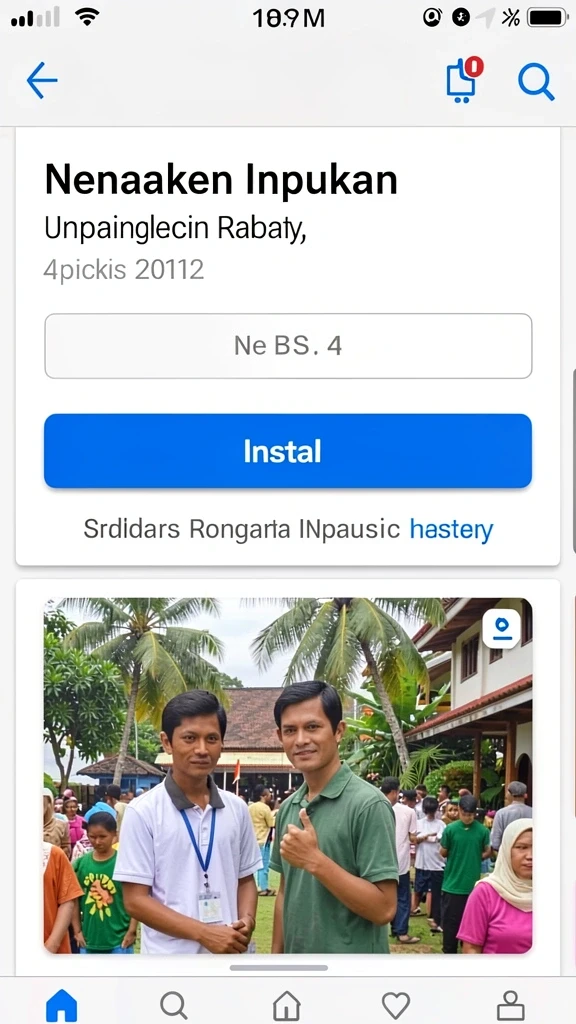Open the heart favorites tab
Viewport: 576px width, 1024px height.
[396, 1005]
